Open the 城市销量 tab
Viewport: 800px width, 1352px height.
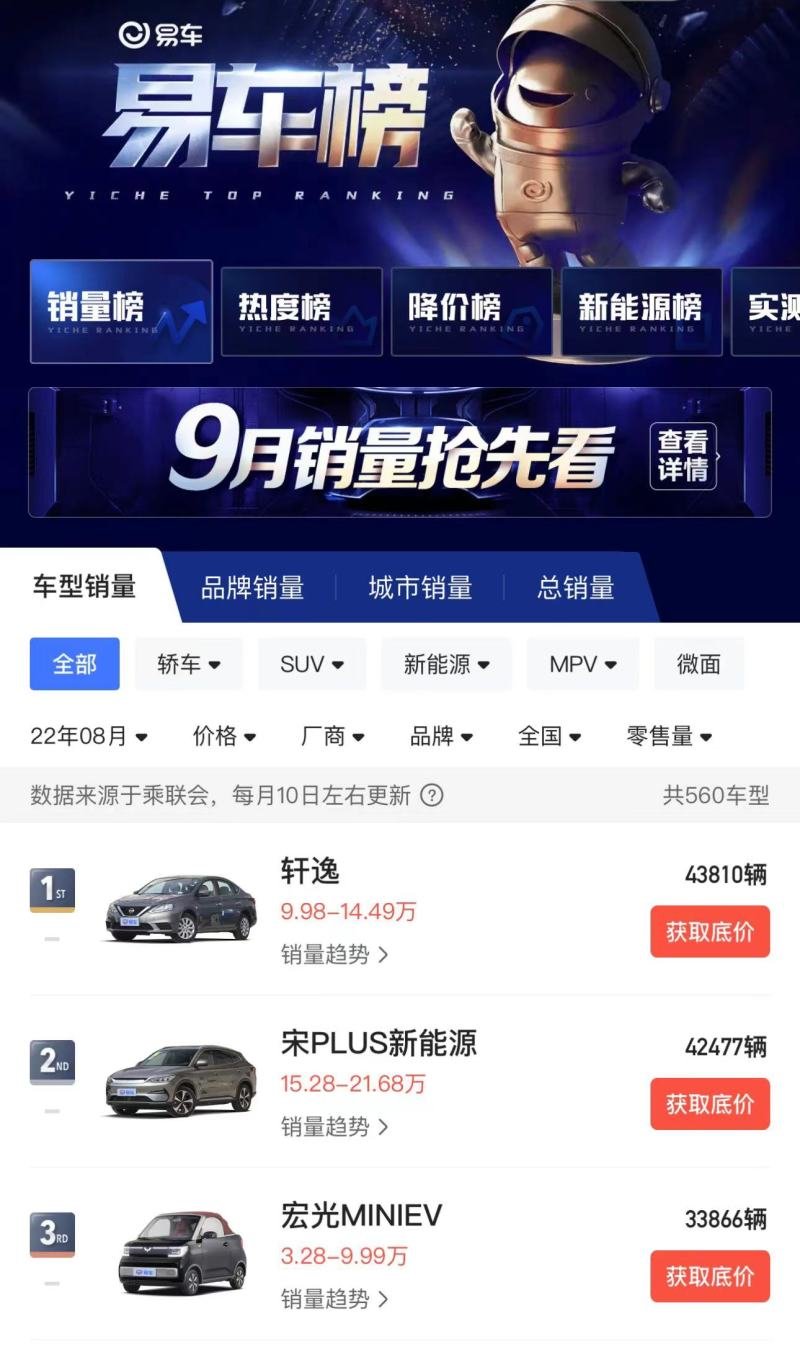(x=420, y=588)
